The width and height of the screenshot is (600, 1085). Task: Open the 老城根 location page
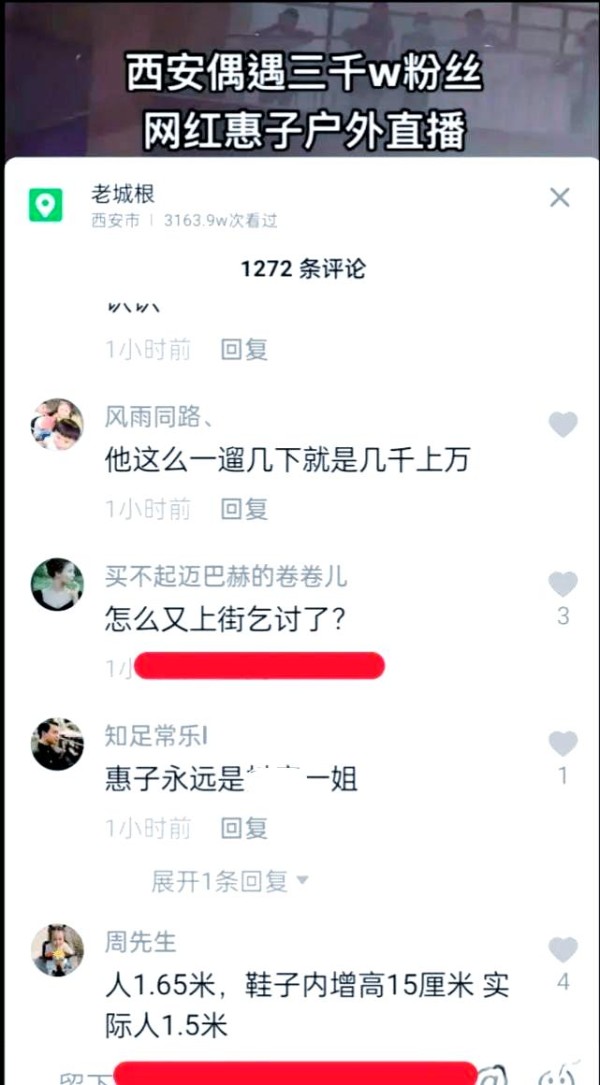(122, 195)
